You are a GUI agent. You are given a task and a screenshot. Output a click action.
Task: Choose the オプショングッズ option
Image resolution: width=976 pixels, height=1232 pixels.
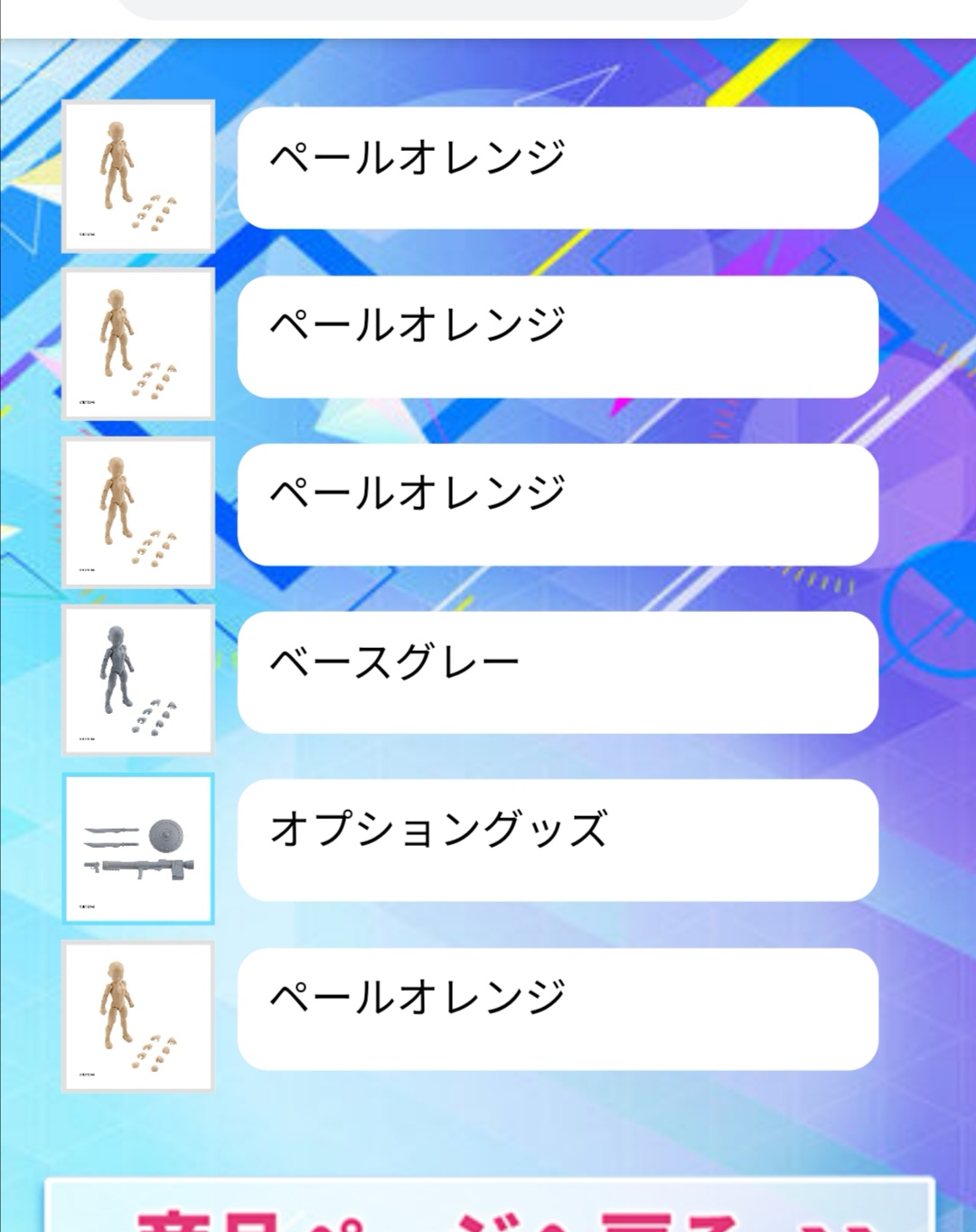tap(557, 840)
